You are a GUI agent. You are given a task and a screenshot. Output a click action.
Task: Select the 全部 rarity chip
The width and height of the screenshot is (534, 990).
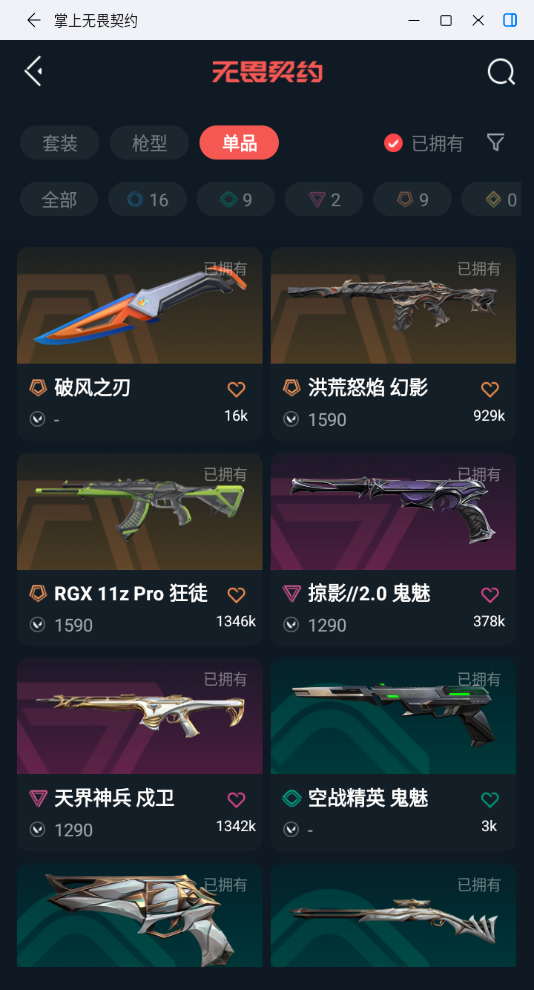(59, 200)
